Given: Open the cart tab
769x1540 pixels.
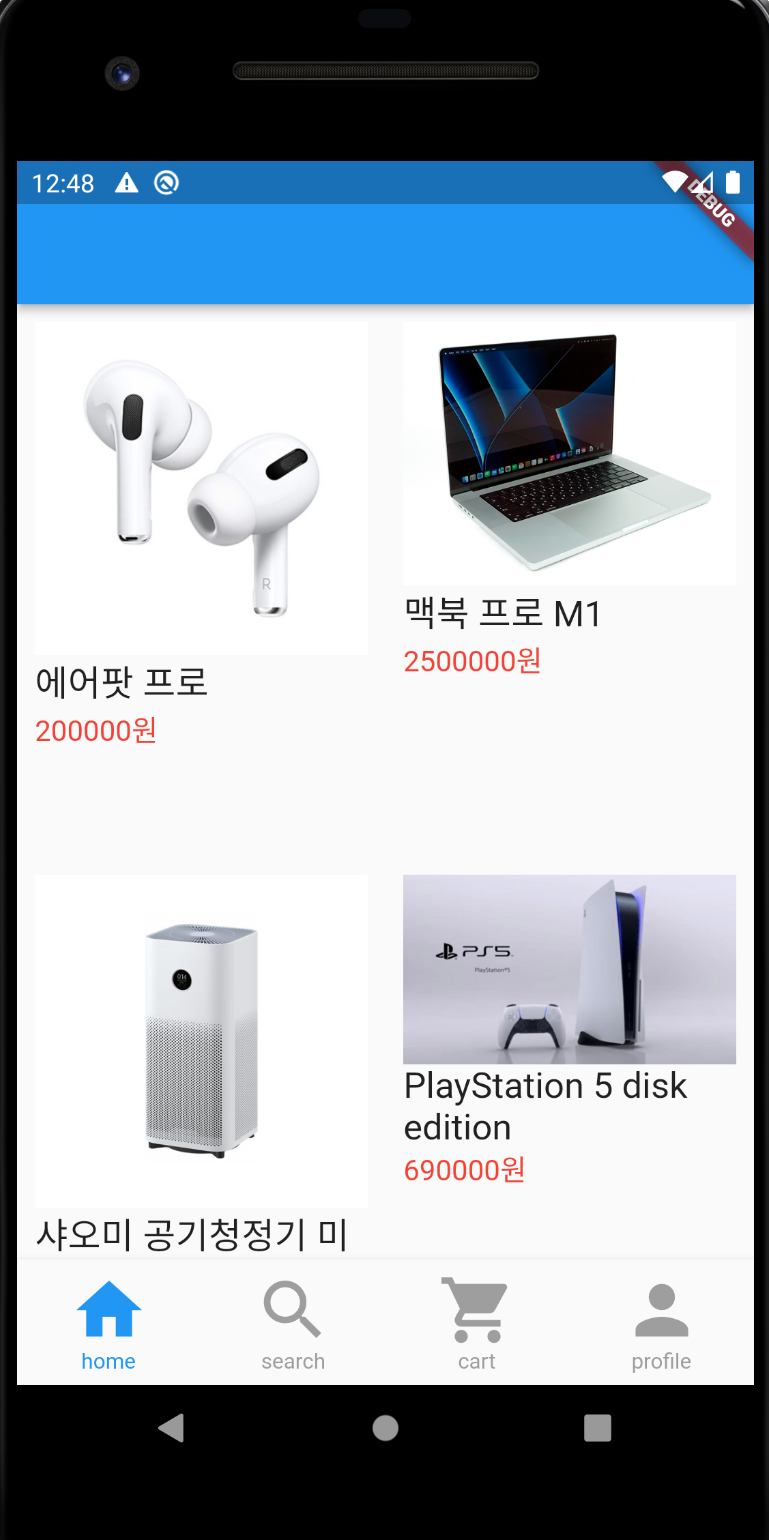Looking at the screenshot, I should (x=477, y=1323).
